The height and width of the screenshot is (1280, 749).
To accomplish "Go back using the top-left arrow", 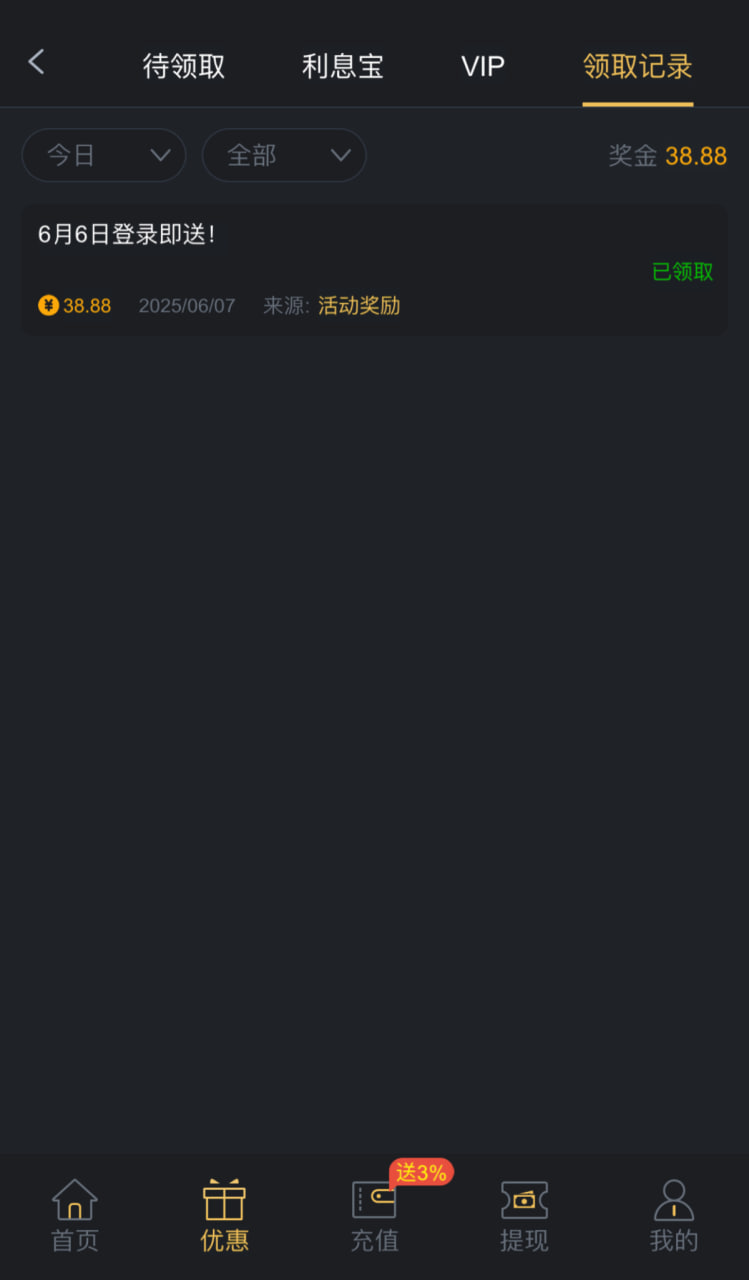I will click(36, 63).
